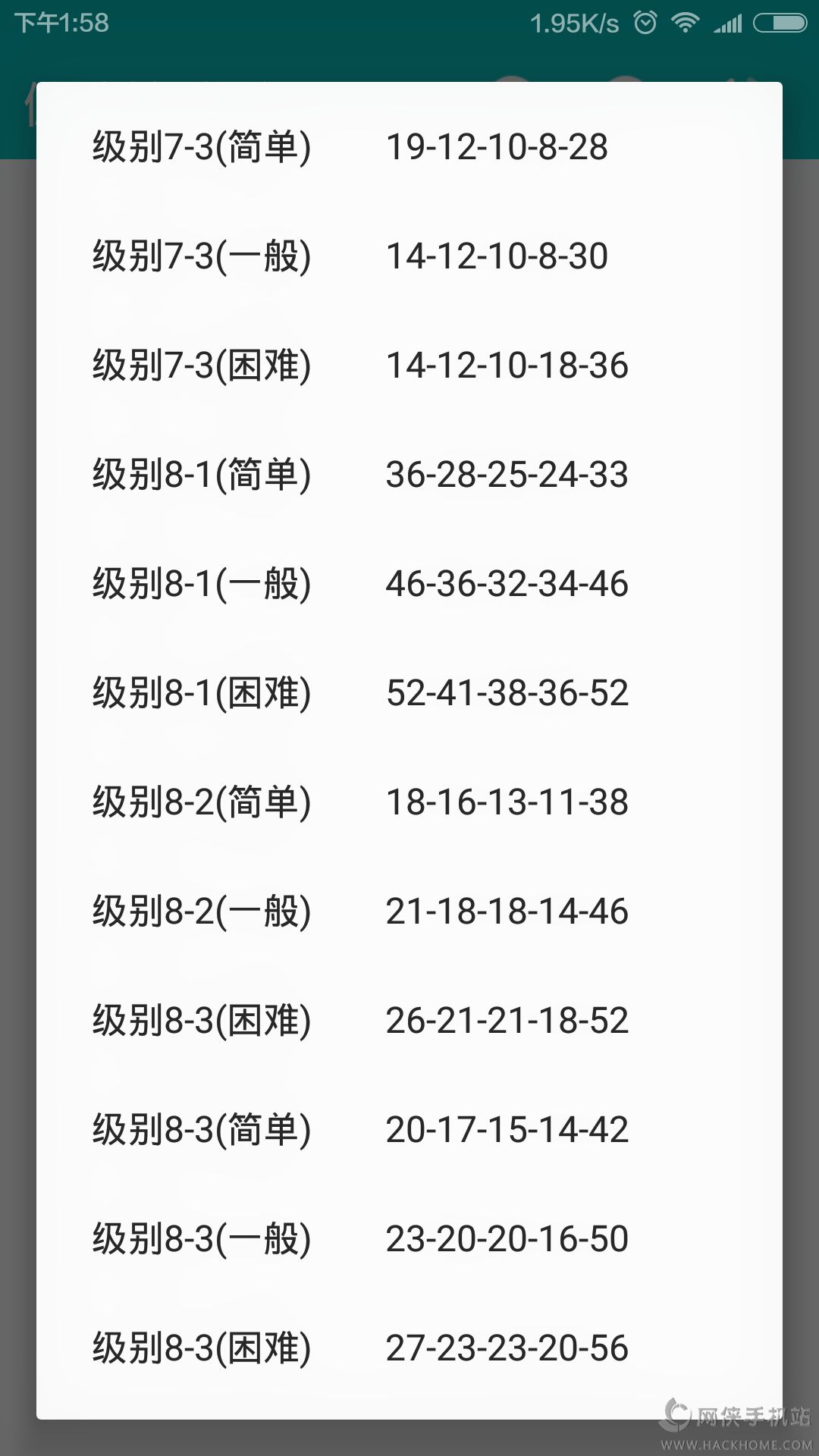The height and width of the screenshot is (1456, 819).
Task: Select 级别7-3(简单) 19-12-10-8-28
Action: 409,147
